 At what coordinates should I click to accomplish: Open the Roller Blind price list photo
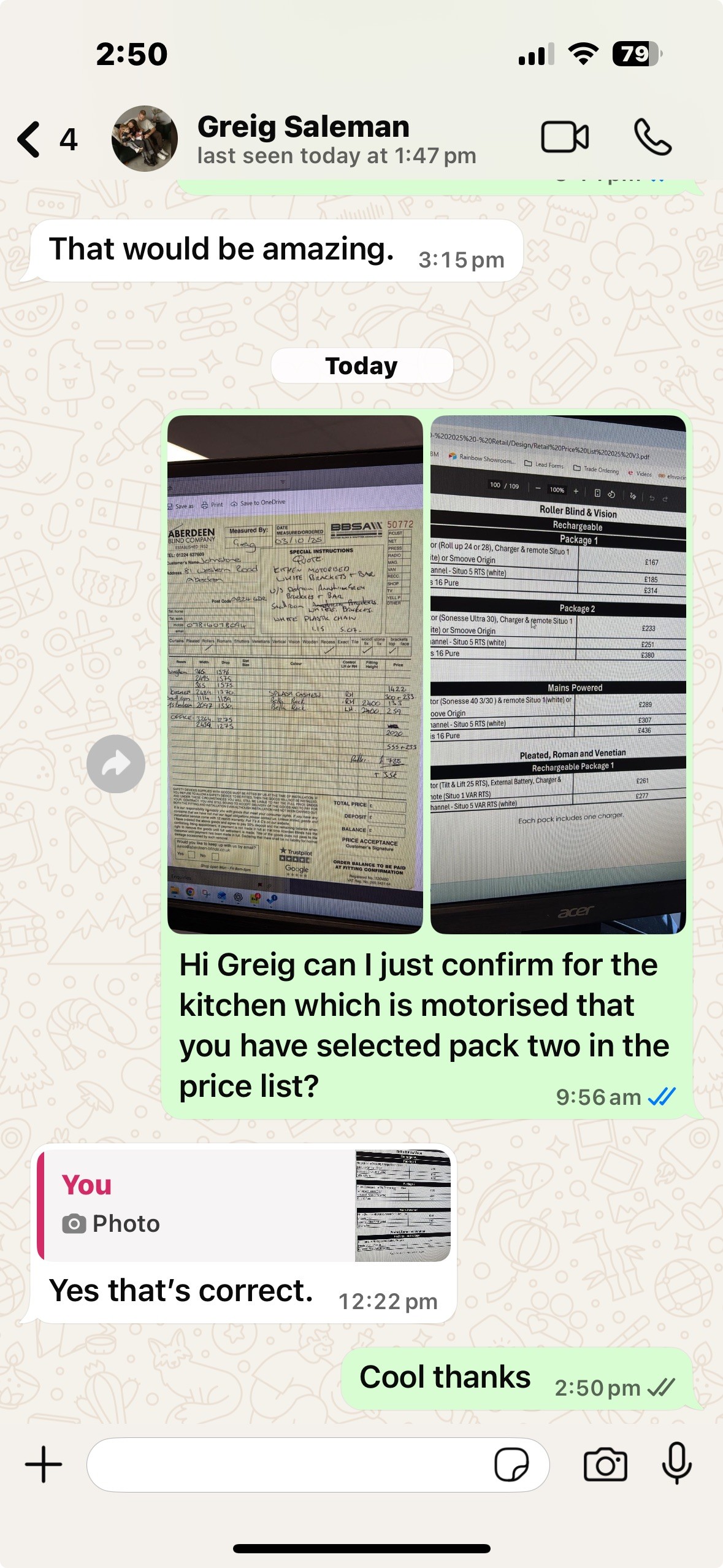tap(558, 674)
